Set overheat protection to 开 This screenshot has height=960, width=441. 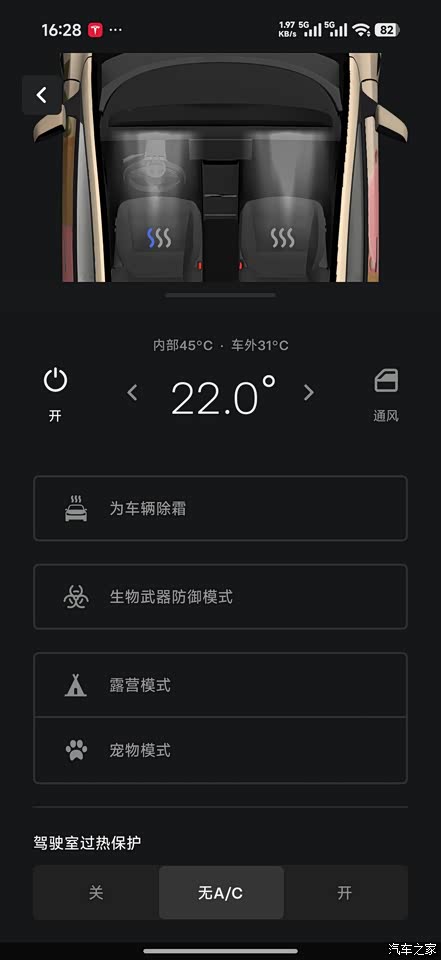click(x=345, y=893)
